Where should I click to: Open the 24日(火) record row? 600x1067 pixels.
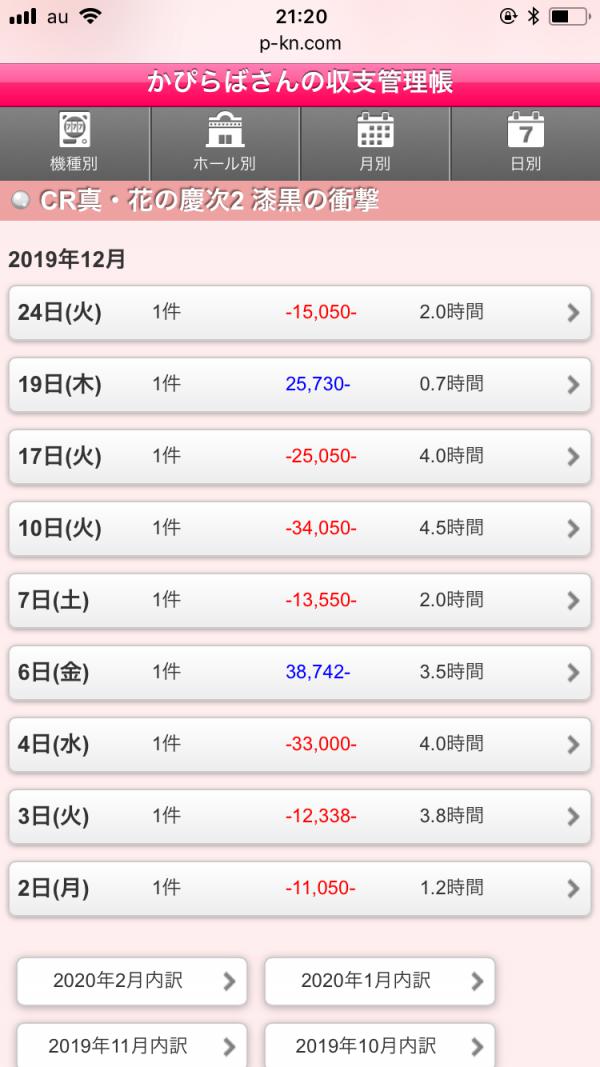(300, 313)
